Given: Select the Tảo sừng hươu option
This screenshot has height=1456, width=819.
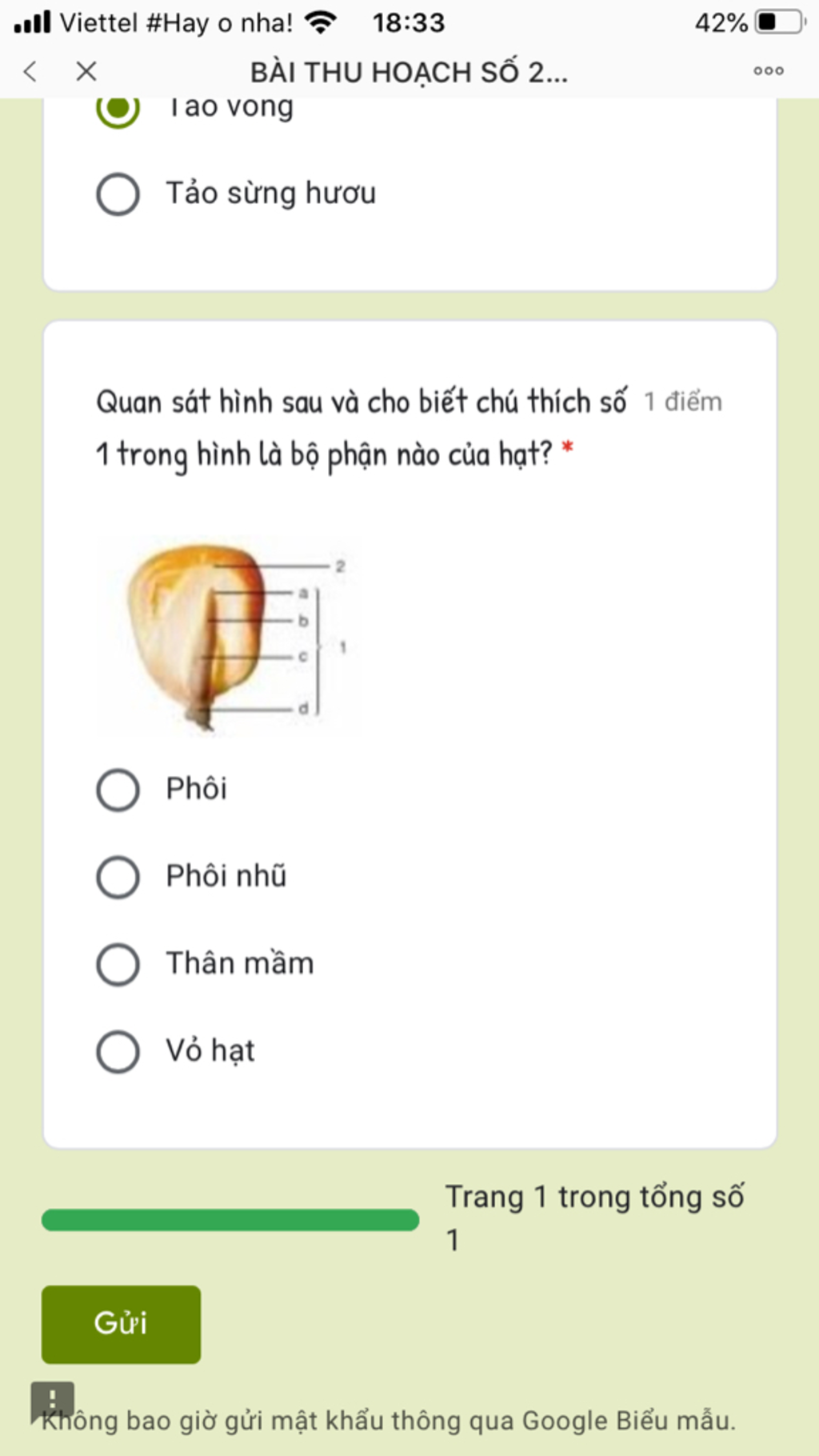Looking at the screenshot, I should click(118, 194).
